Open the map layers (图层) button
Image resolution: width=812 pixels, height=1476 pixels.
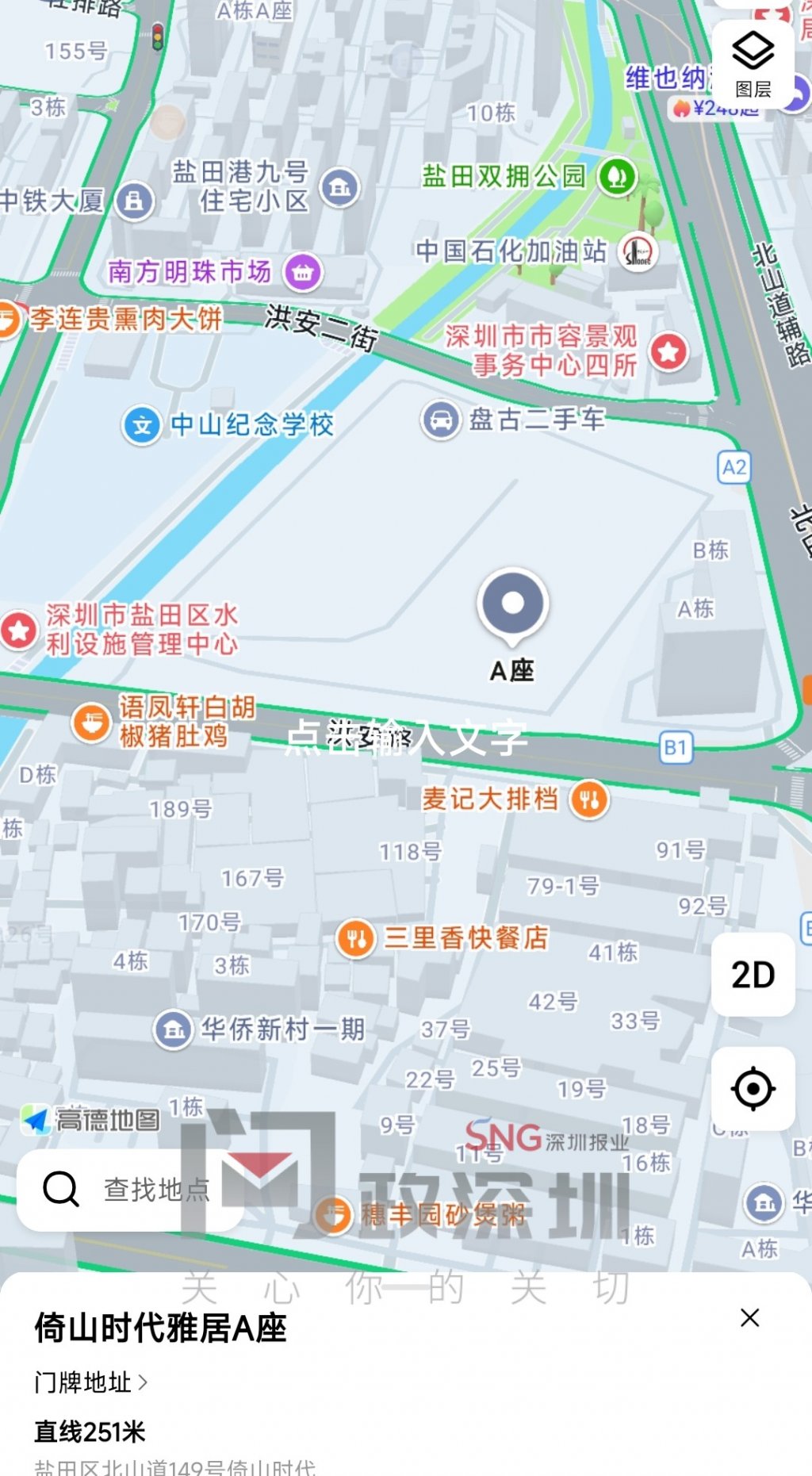[753, 63]
